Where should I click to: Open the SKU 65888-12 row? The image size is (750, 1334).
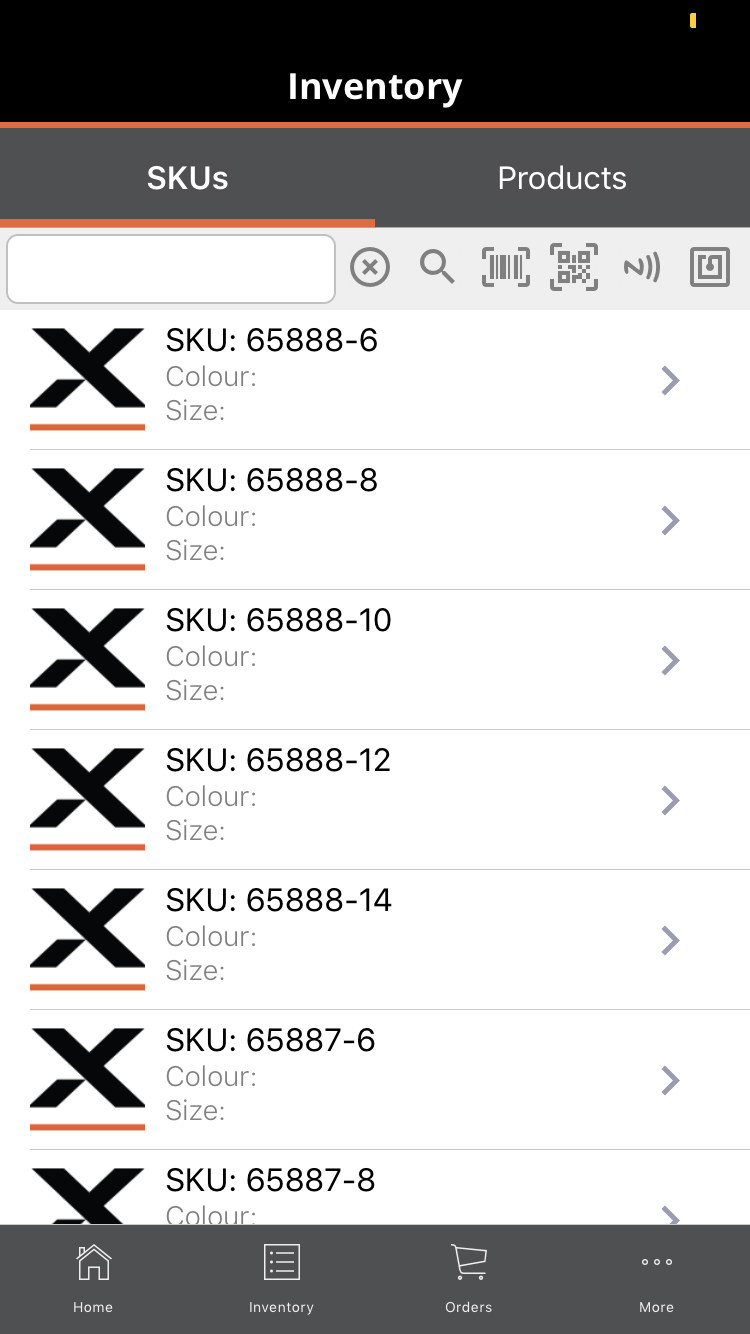[x=375, y=800]
